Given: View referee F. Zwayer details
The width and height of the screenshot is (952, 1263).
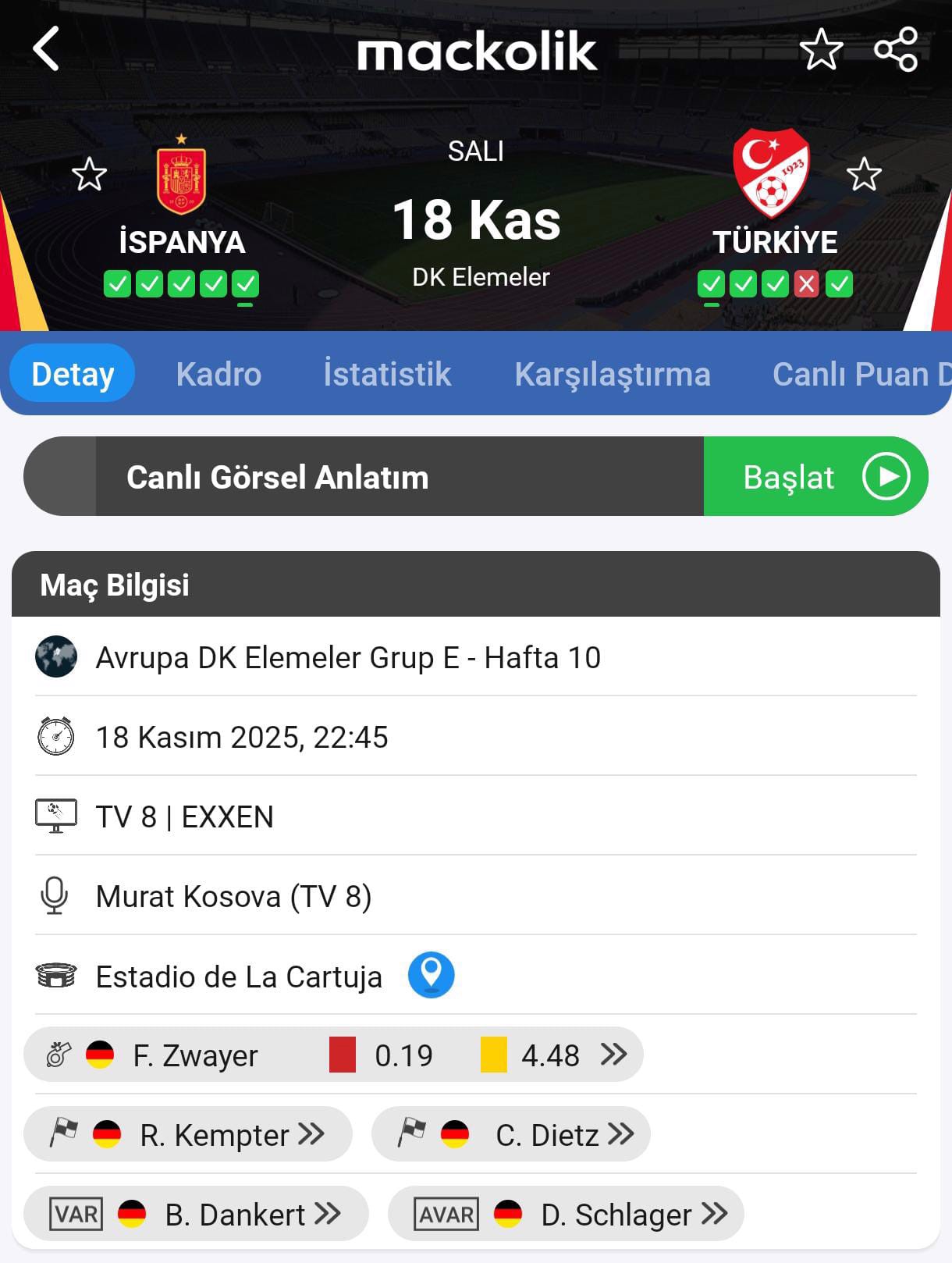Looking at the screenshot, I should 333,1055.
